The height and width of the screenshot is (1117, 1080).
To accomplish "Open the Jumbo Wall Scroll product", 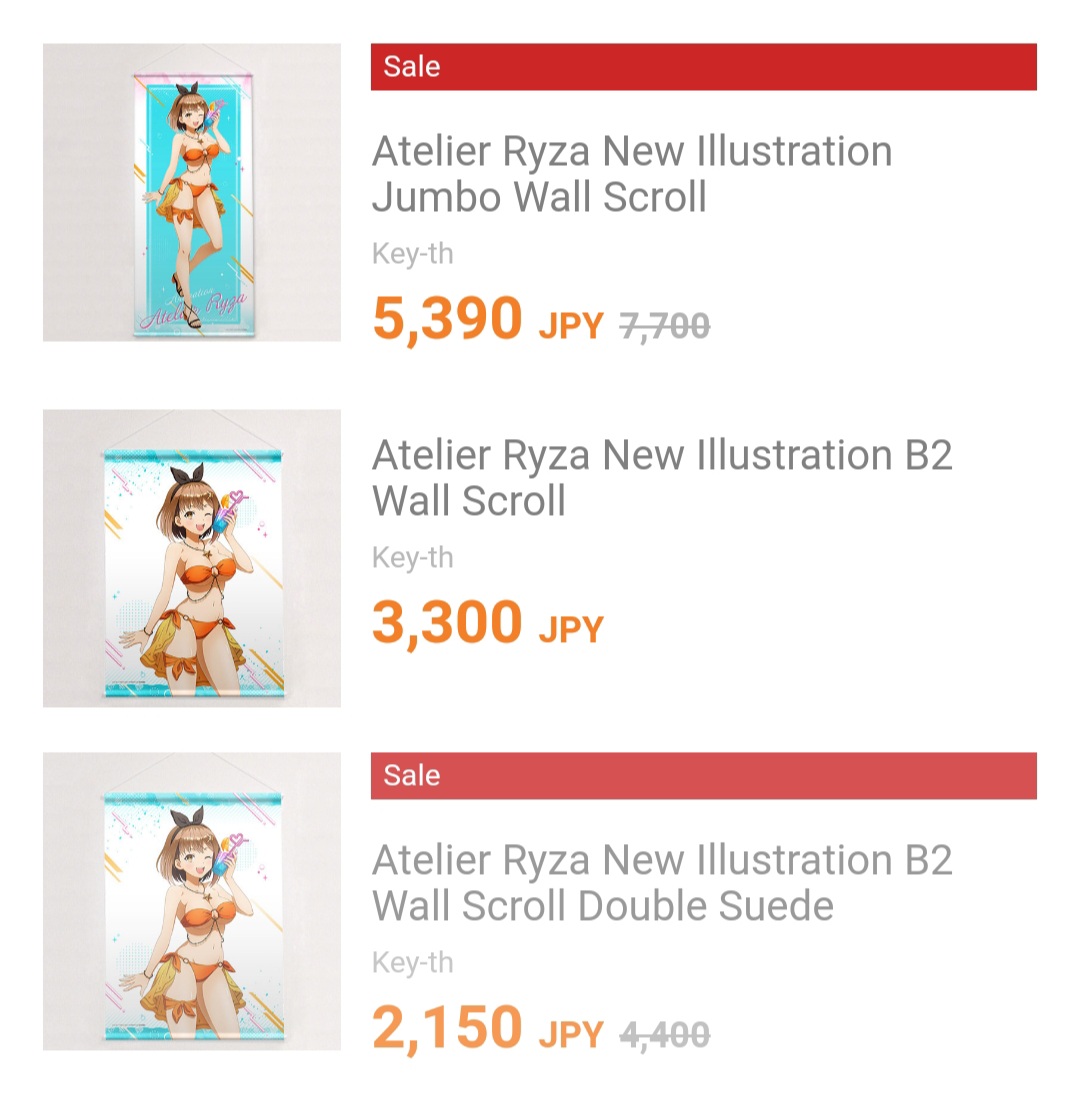I will [632, 174].
